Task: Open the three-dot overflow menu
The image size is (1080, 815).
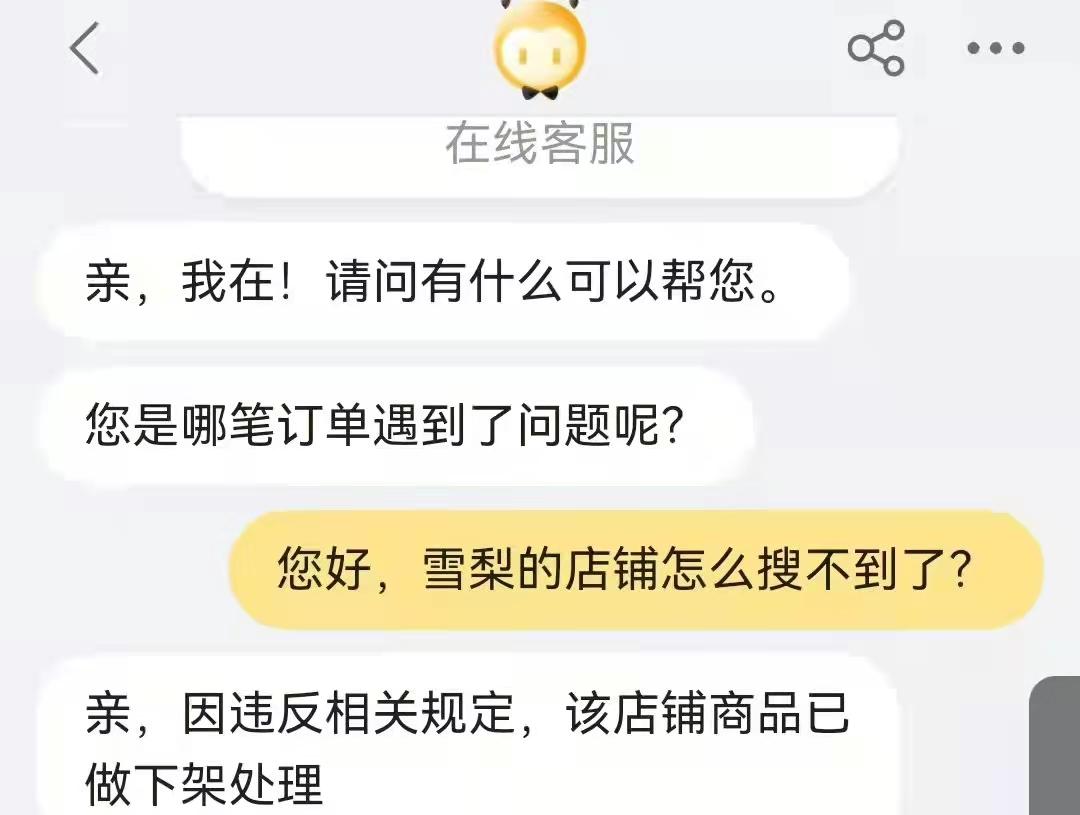Action: [x=996, y=48]
